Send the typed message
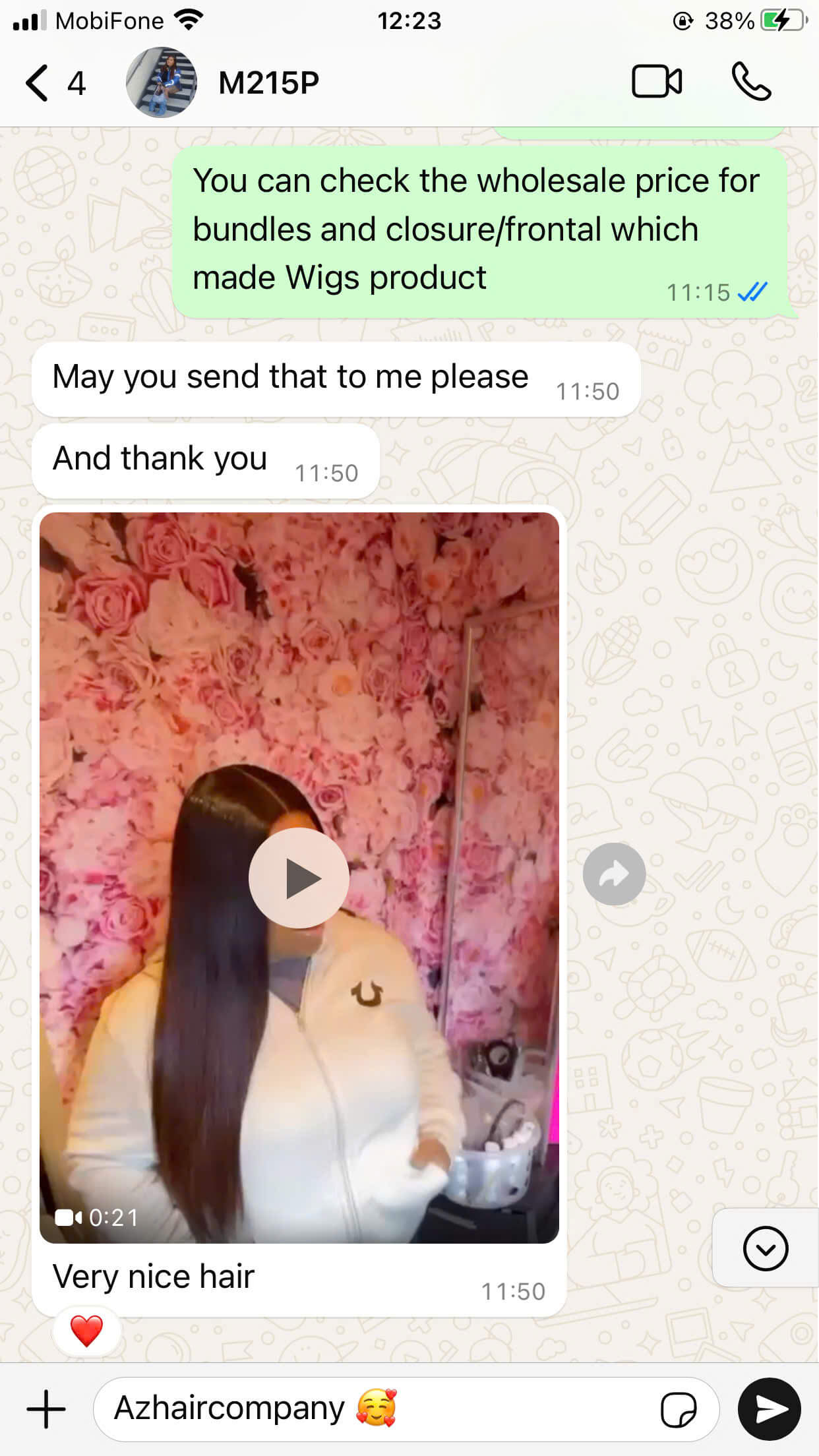Image resolution: width=819 pixels, height=1456 pixels. [x=770, y=1409]
